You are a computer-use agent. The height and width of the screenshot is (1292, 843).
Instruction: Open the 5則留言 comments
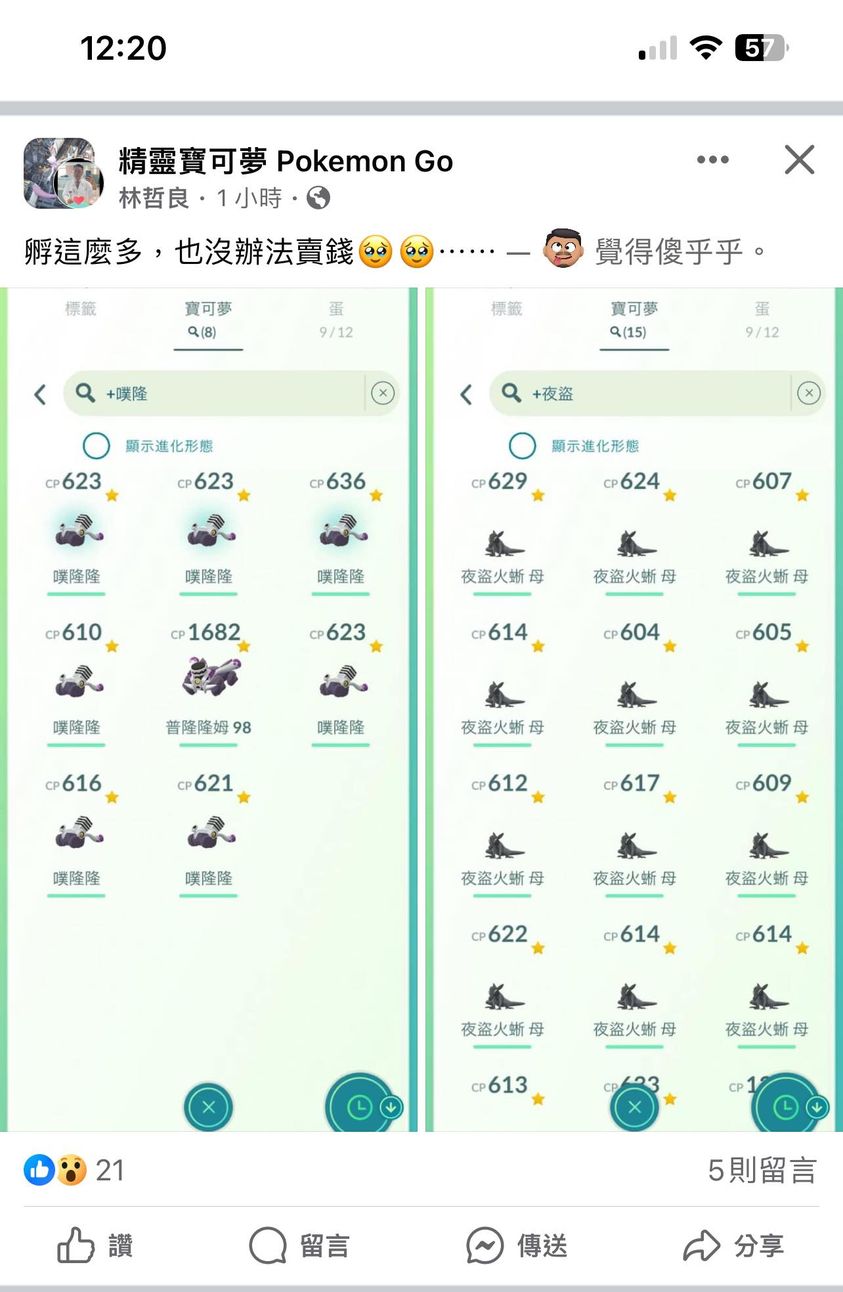(761, 1170)
